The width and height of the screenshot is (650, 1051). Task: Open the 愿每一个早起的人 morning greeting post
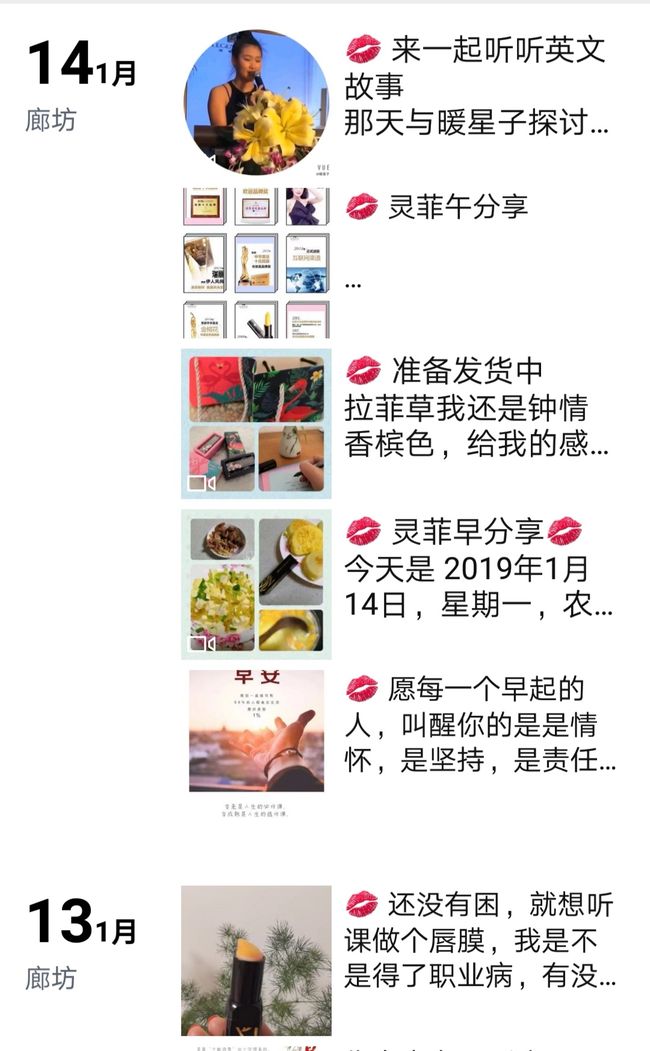400,745
